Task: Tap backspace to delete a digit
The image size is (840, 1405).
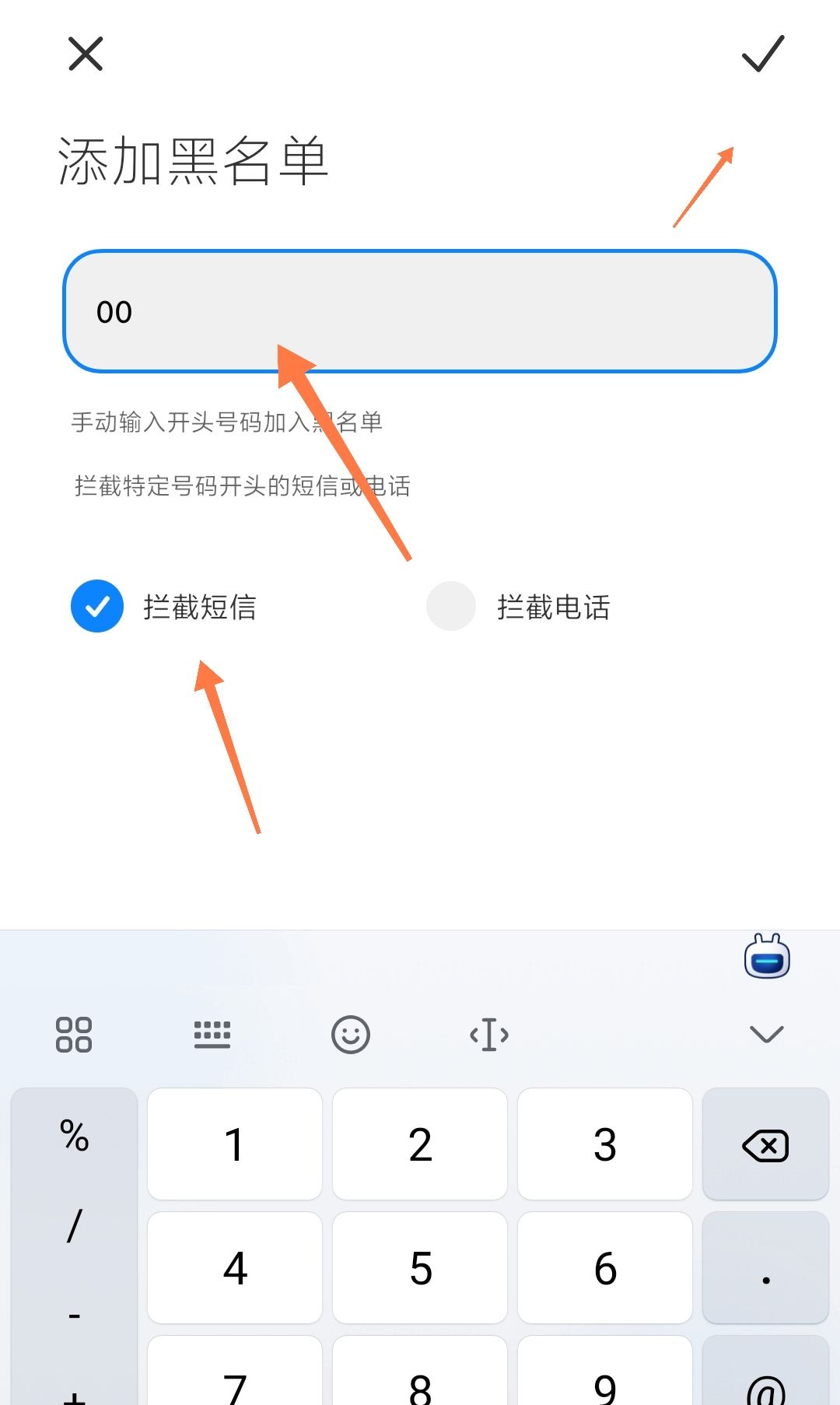Action: (765, 1145)
